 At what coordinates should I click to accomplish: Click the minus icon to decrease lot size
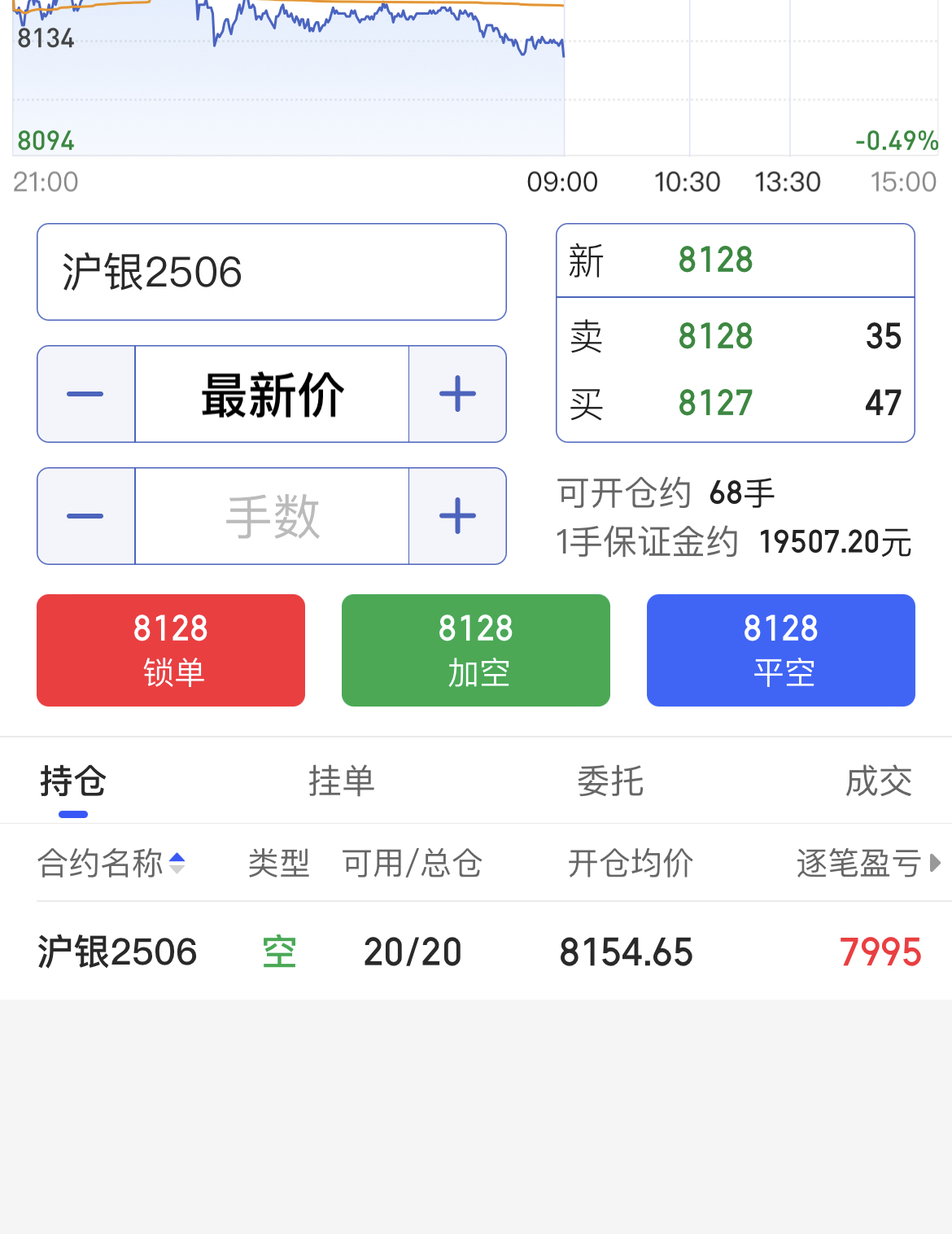tap(85, 515)
